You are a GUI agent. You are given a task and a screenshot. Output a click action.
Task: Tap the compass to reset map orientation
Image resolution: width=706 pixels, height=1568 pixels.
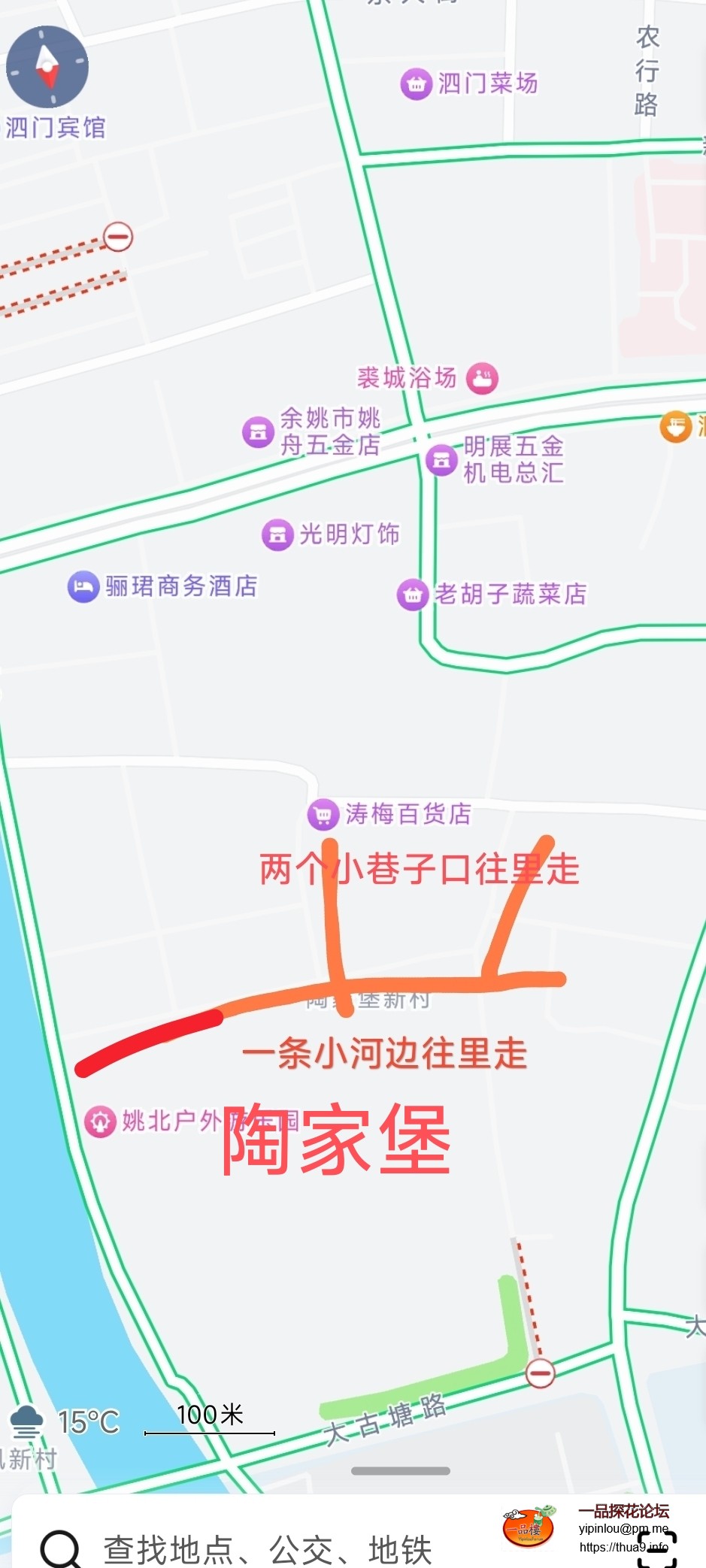47,66
